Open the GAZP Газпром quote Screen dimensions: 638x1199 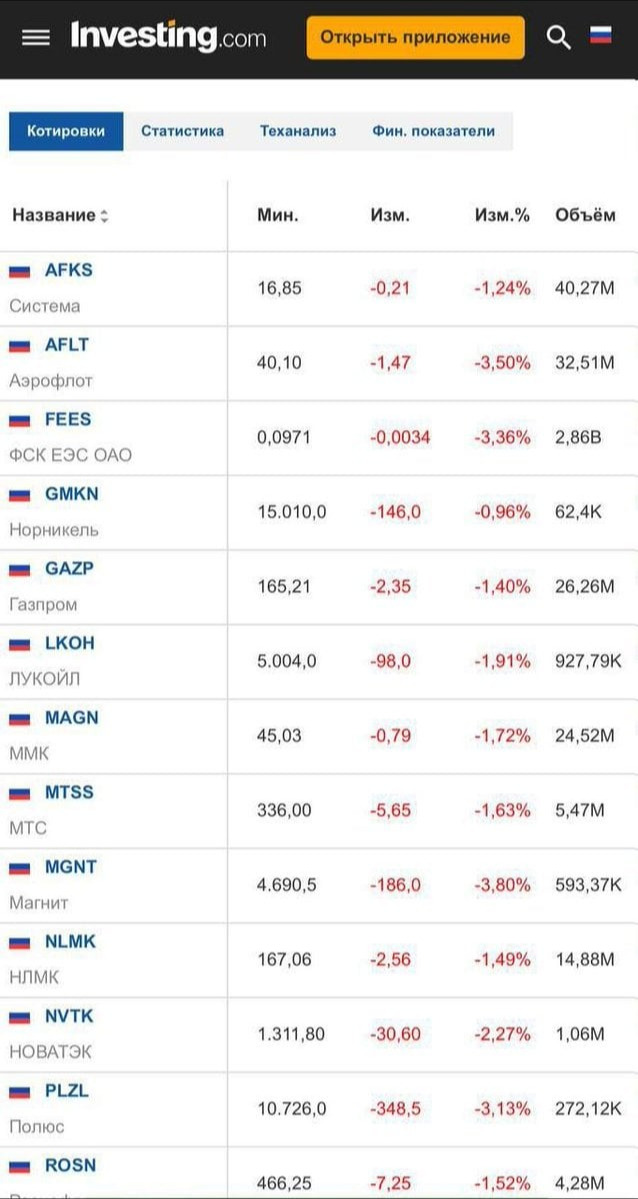click(x=69, y=568)
